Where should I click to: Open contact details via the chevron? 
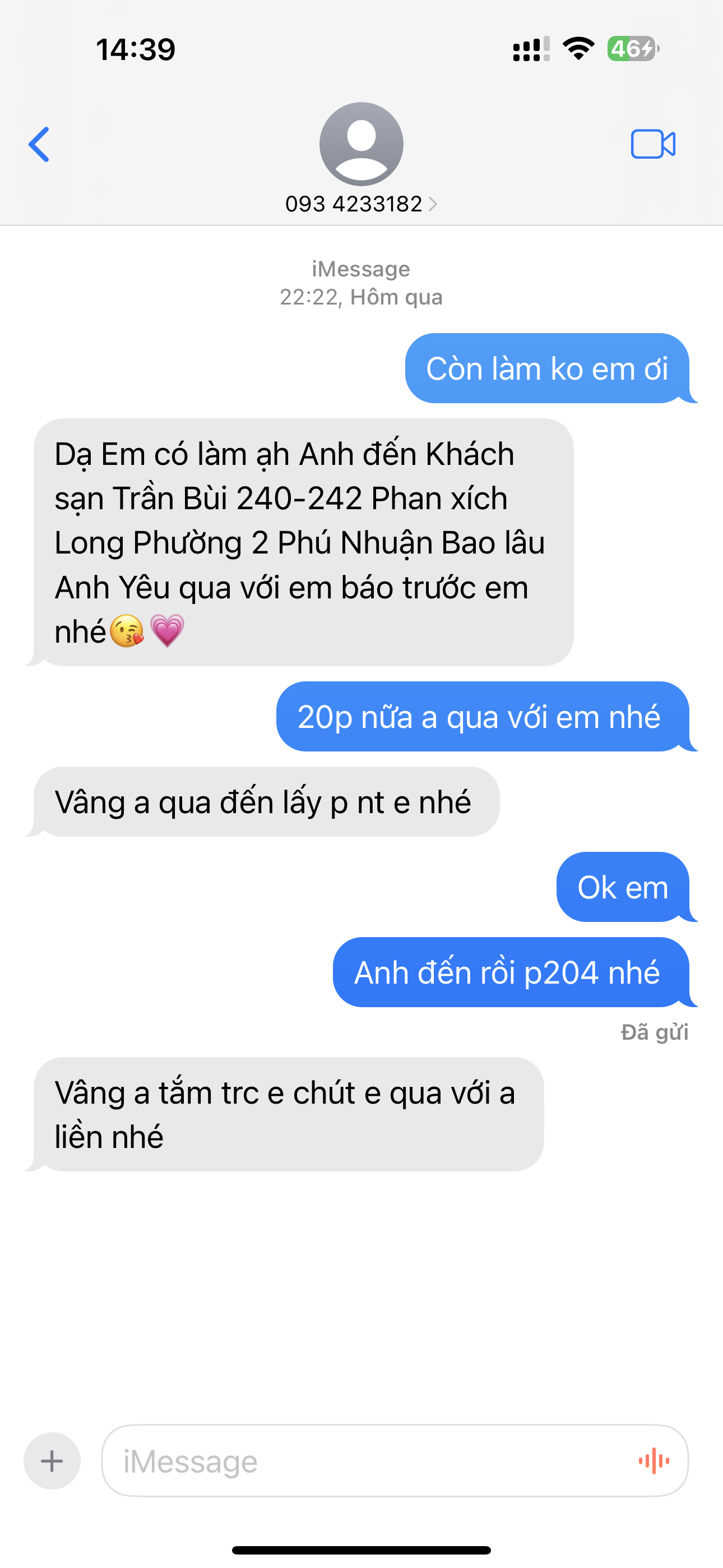[434, 205]
